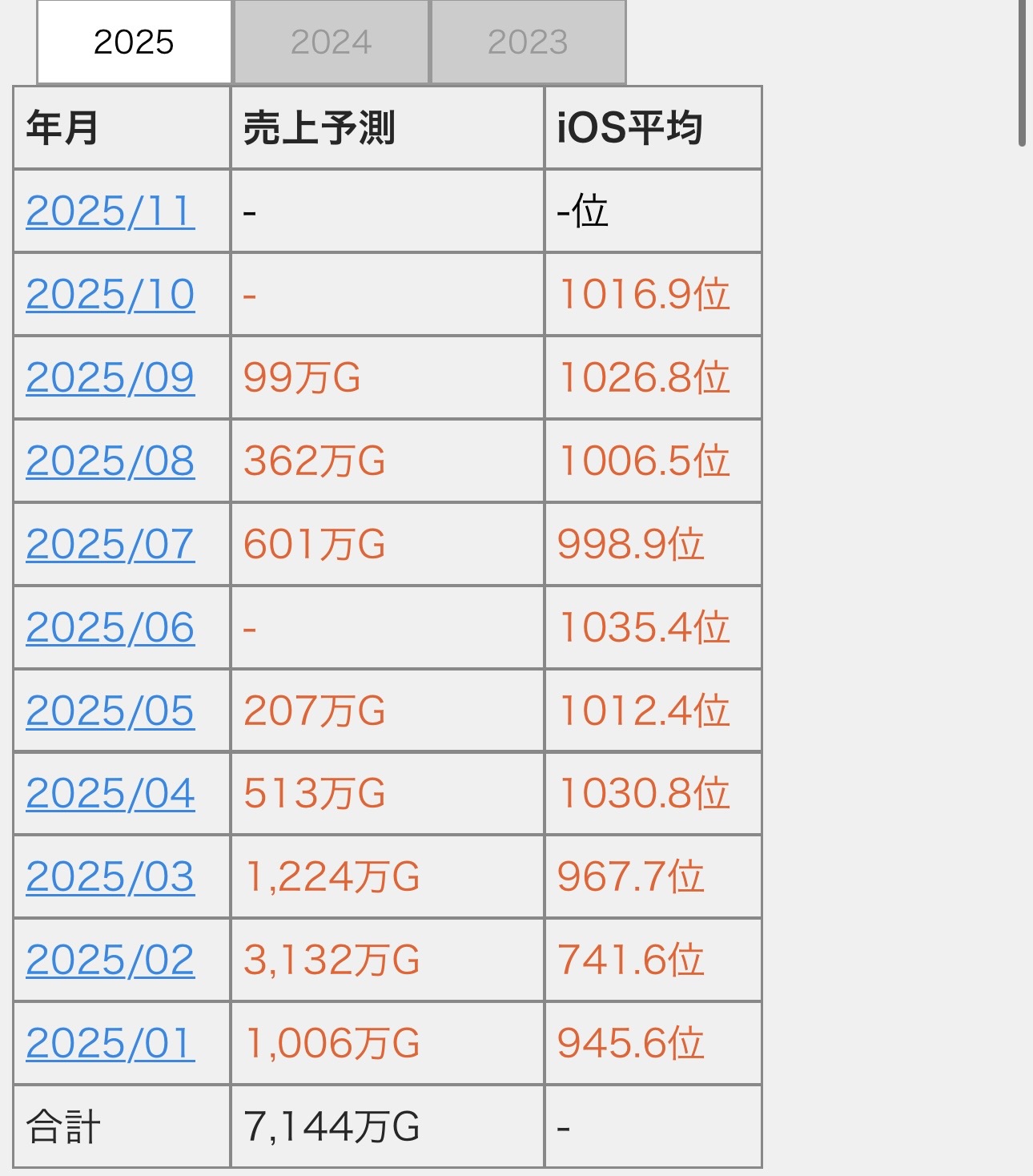Open the 2025/02 link
The image size is (1033, 1176).
coord(111,961)
